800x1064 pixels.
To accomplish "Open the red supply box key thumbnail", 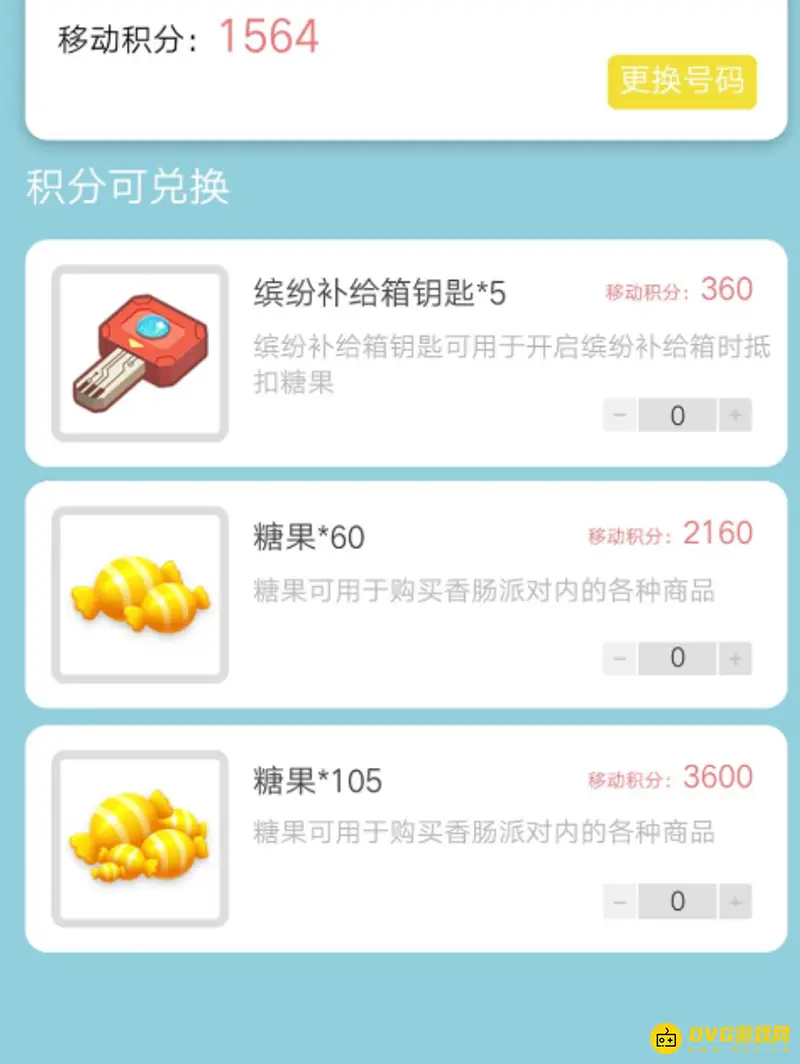I will tap(139, 352).
